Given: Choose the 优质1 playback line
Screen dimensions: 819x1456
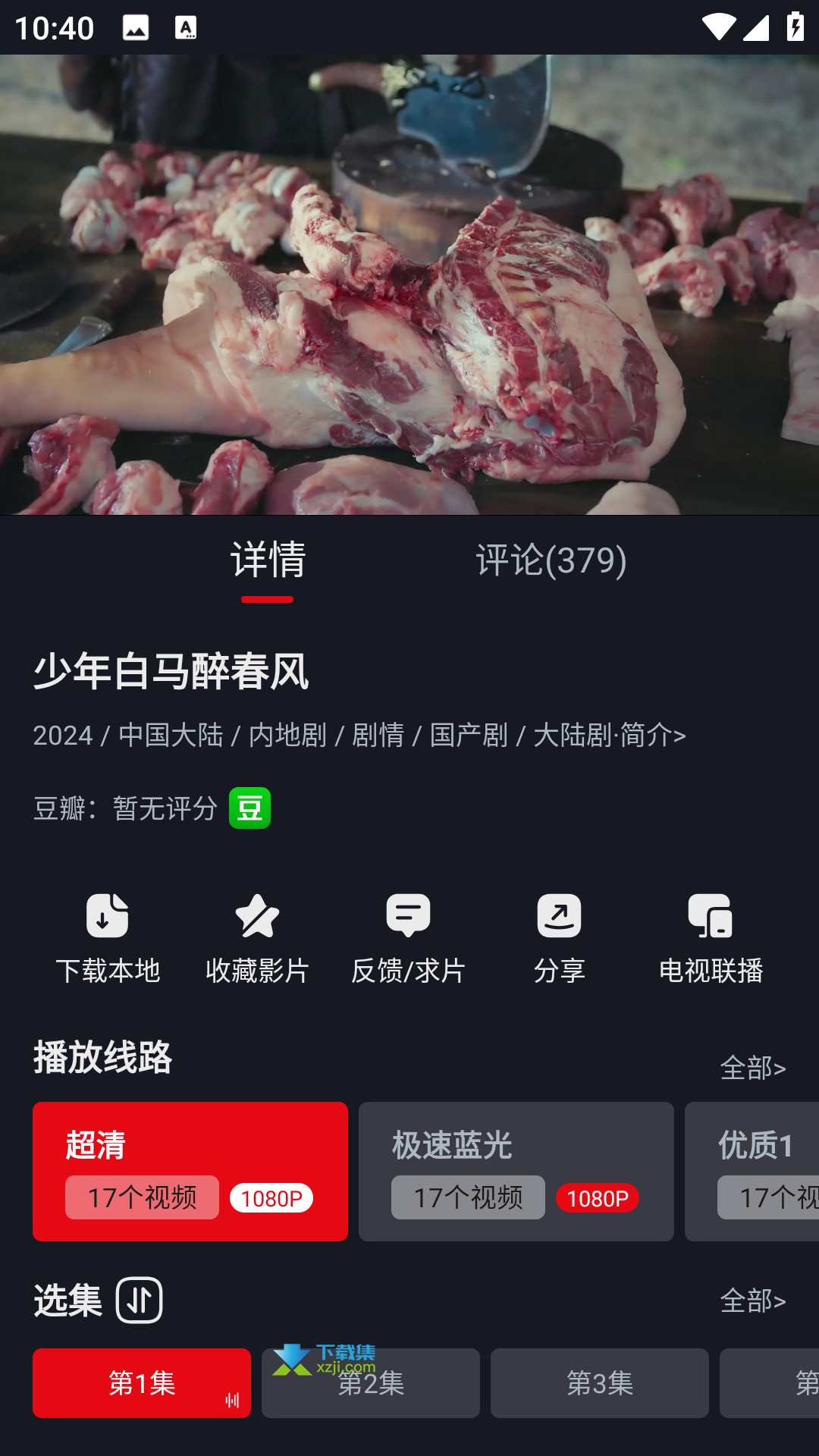Looking at the screenshot, I should pos(752,1172).
